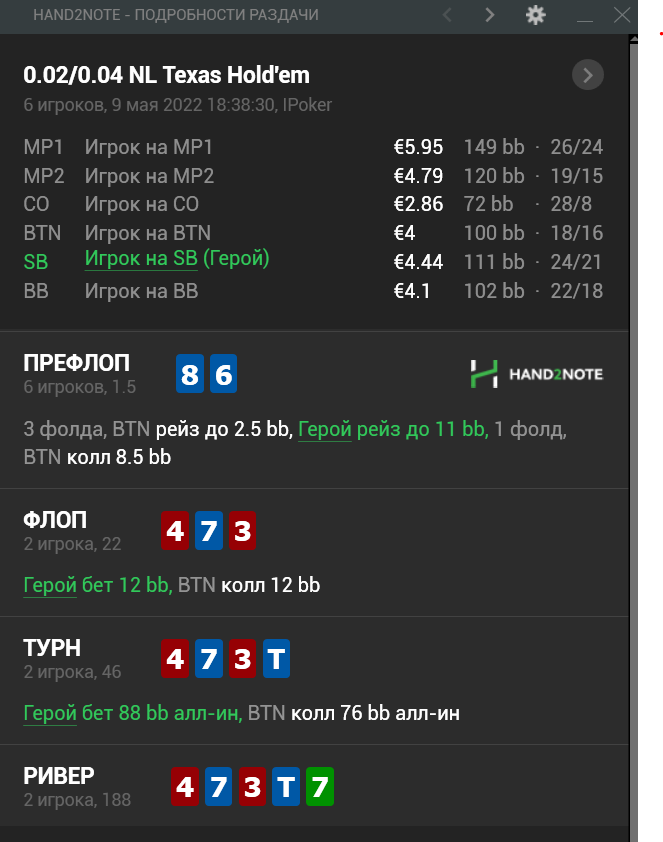Screen dimensions: 663x842
Task: Open the settings gear
Action: 536,15
